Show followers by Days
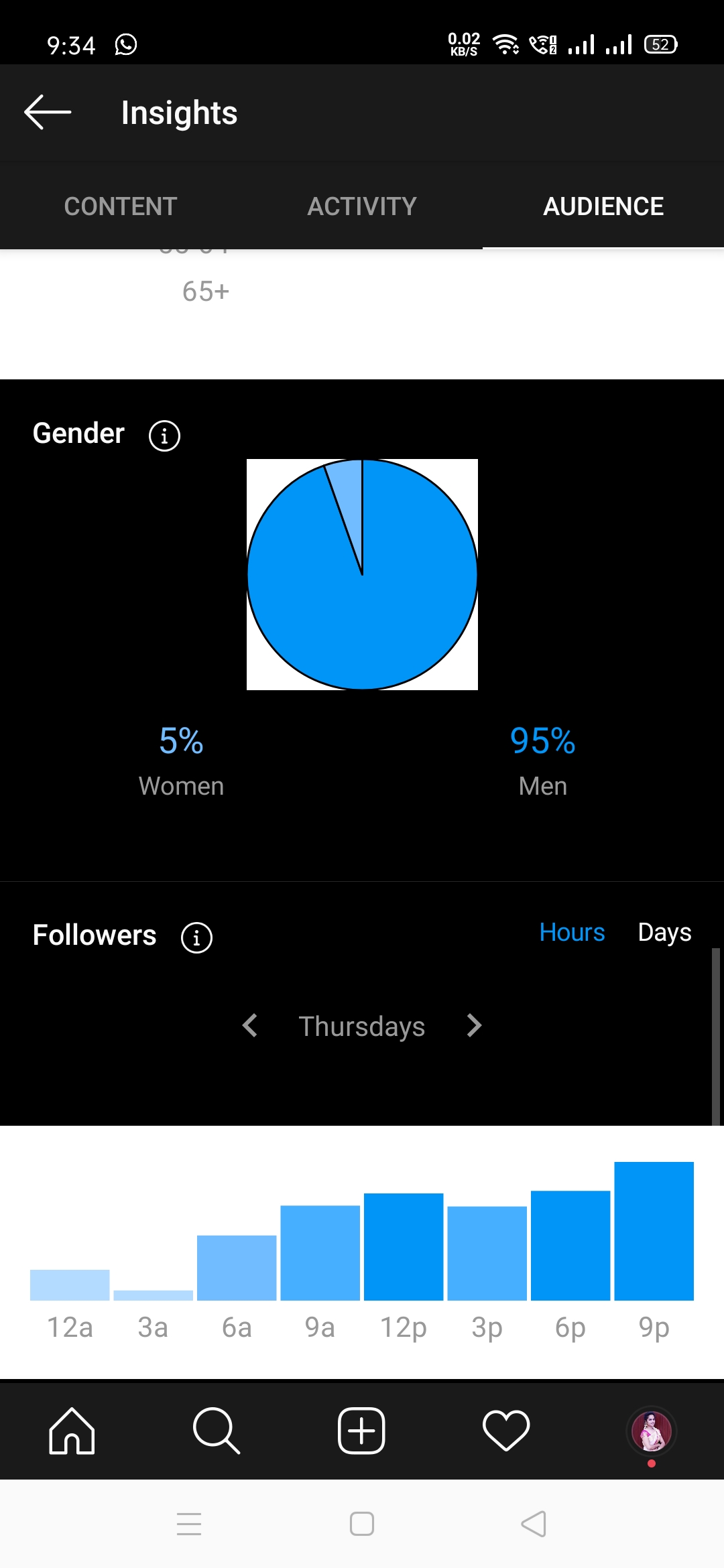Screen dimensions: 724x1568 [x=664, y=932]
